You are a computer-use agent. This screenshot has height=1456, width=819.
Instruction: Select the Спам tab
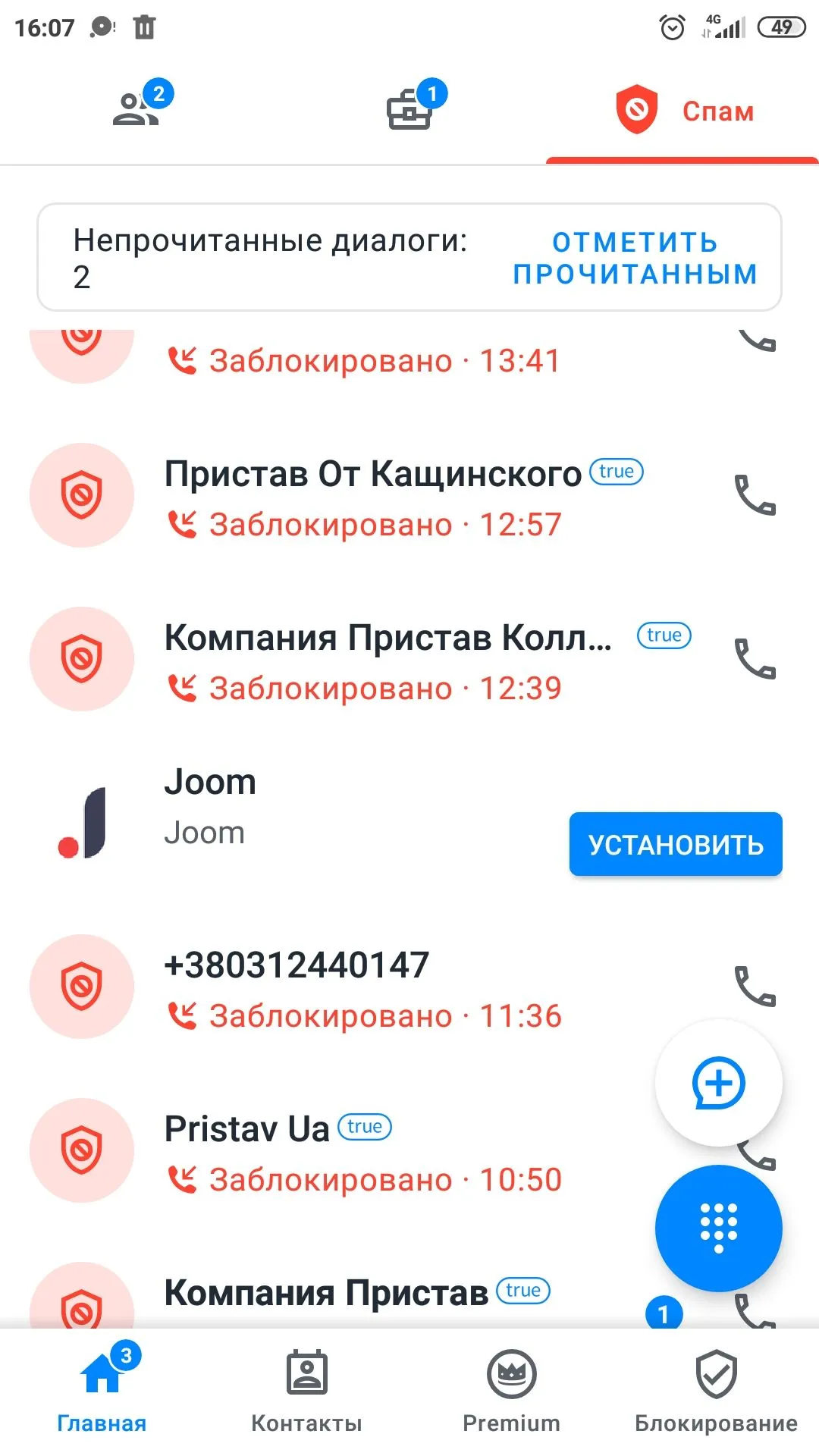(x=682, y=111)
